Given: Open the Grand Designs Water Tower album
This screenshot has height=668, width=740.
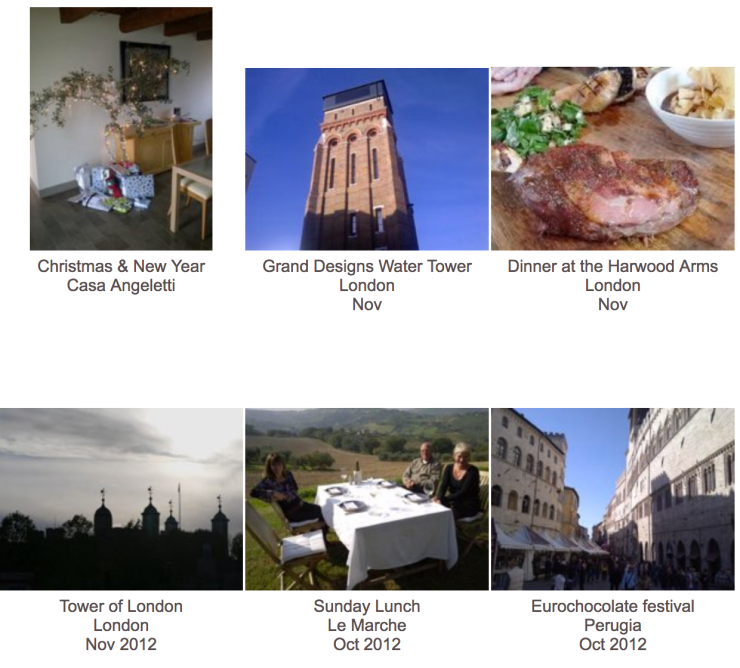Looking at the screenshot, I should (366, 159).
